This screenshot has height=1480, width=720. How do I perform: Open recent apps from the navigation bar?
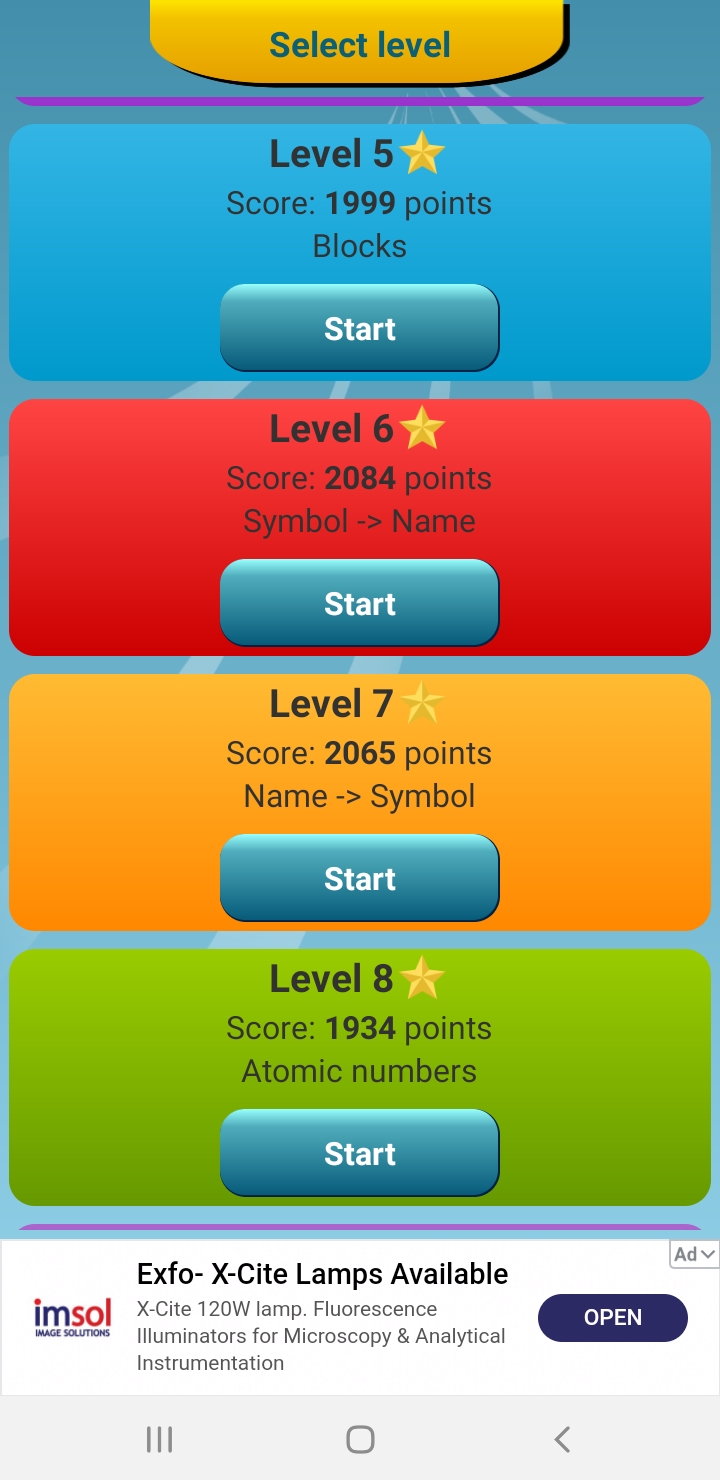coord(159,1439)
